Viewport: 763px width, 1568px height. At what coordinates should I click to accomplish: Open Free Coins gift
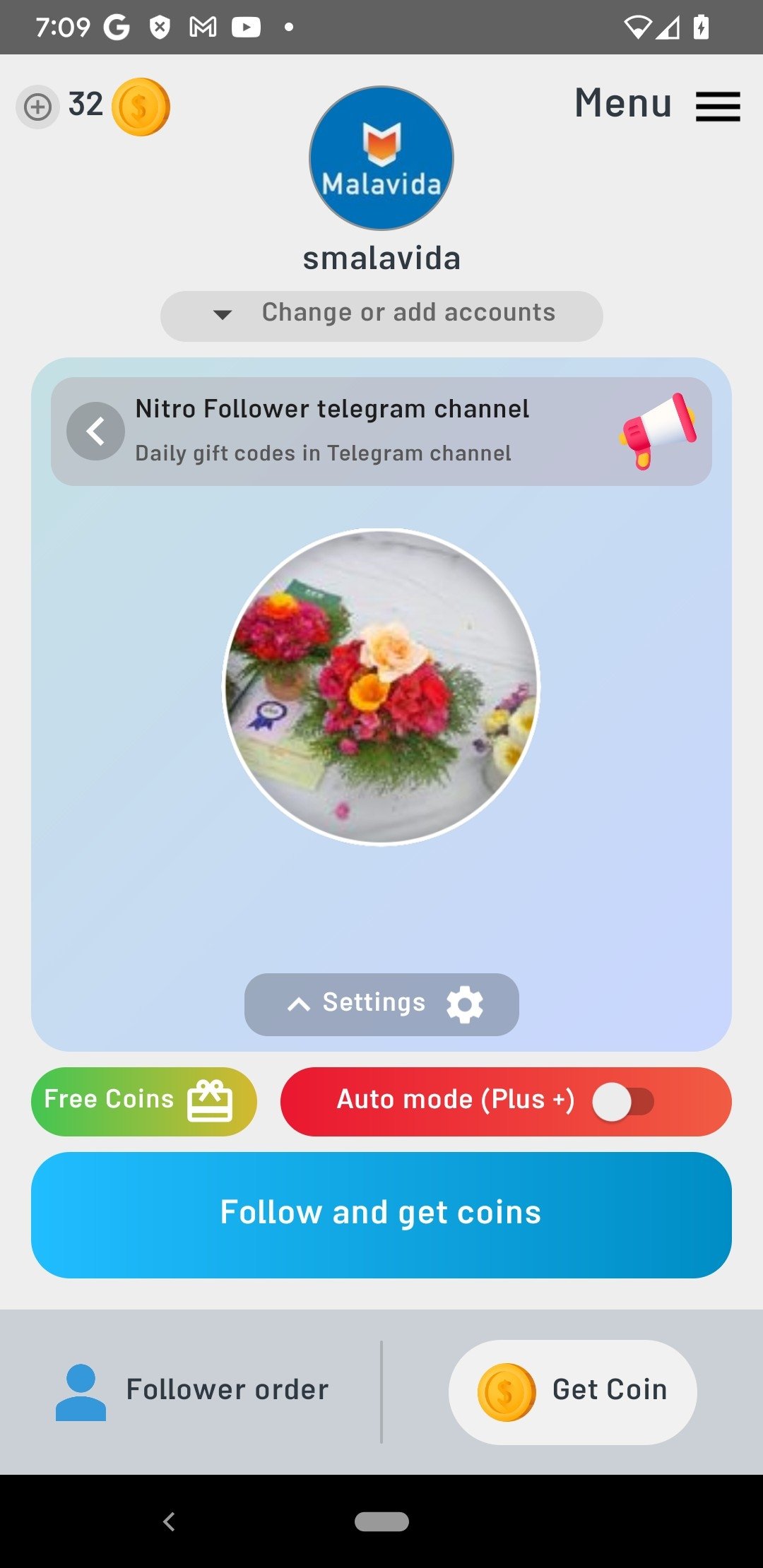pyautogui.click(x=144, y=1101)
